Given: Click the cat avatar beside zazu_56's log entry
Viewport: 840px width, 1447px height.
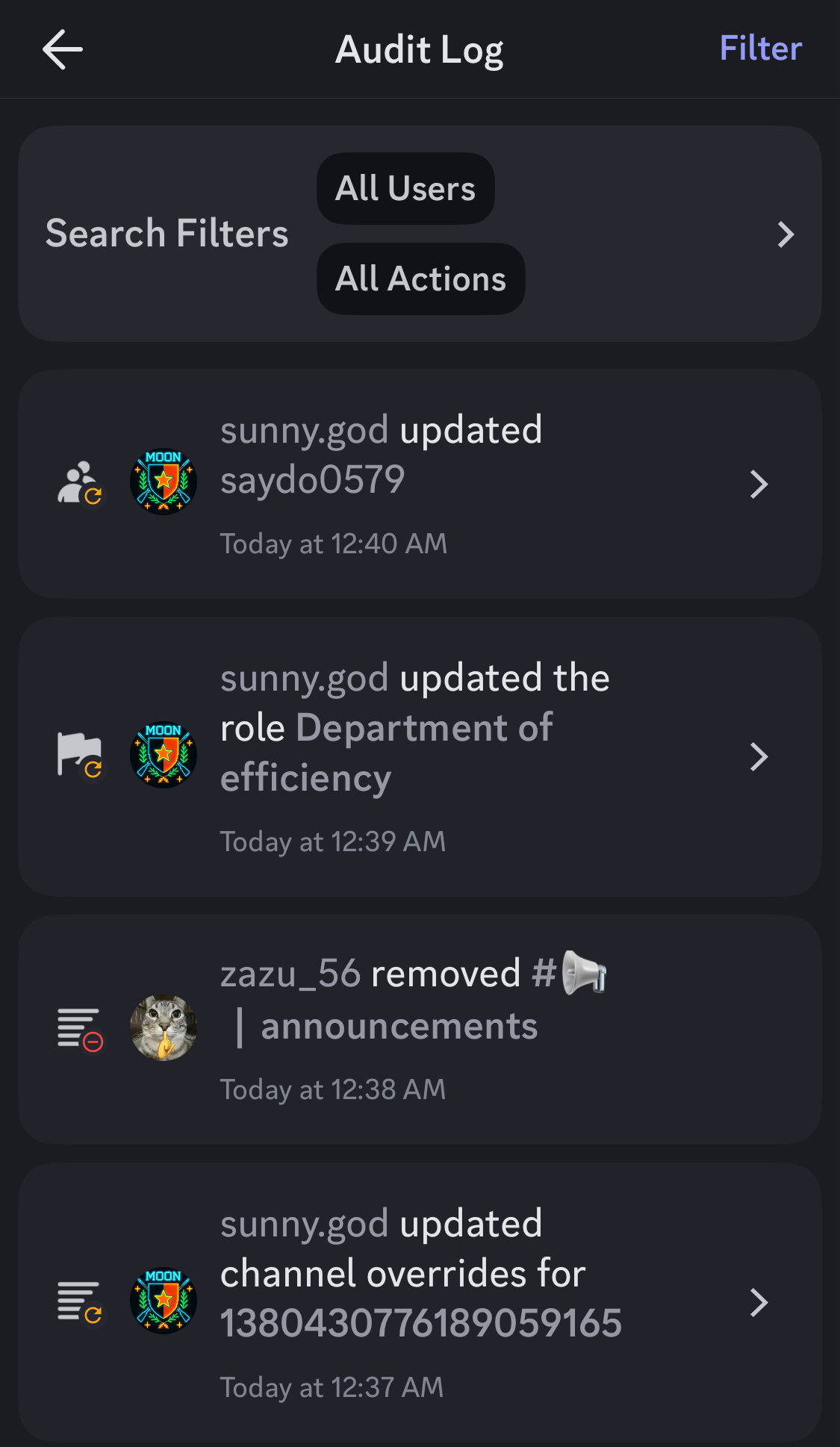Looking at the screenshot, I should click(x=164, y=1027).
